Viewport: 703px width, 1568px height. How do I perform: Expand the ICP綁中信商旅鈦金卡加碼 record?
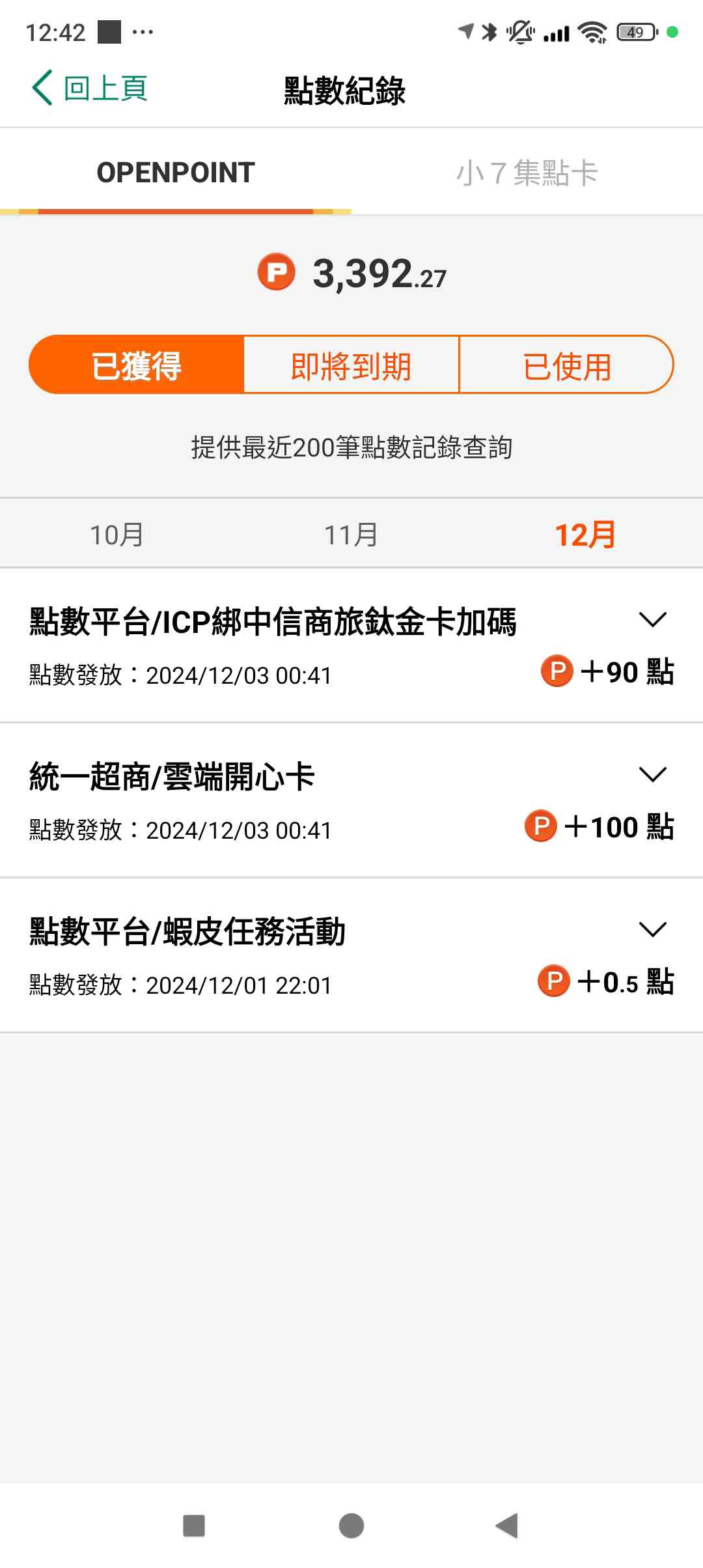[x=652, y=619]
